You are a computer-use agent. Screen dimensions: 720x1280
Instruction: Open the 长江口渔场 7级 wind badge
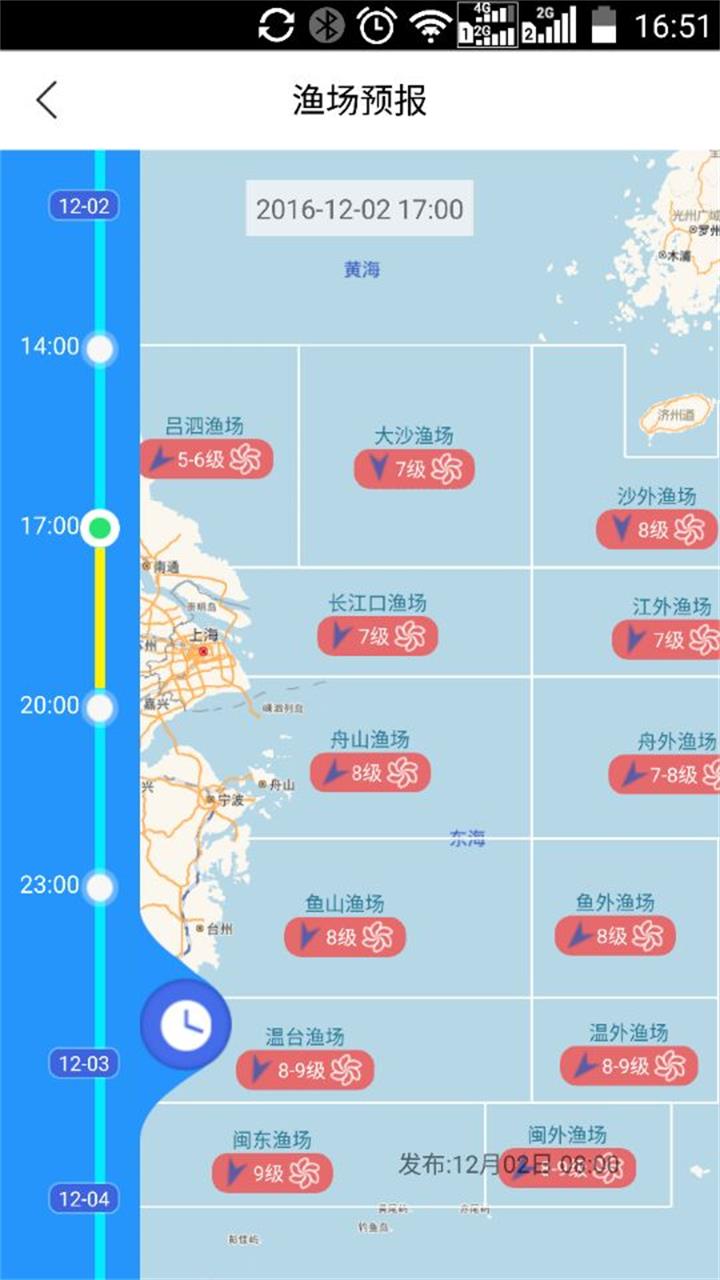[378, 636]
